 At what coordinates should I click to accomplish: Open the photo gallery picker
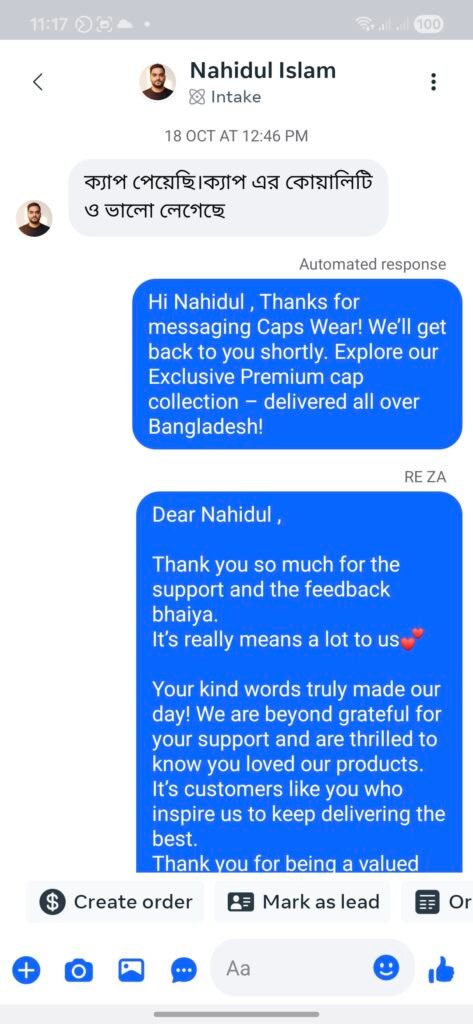(x=131, y=970)
